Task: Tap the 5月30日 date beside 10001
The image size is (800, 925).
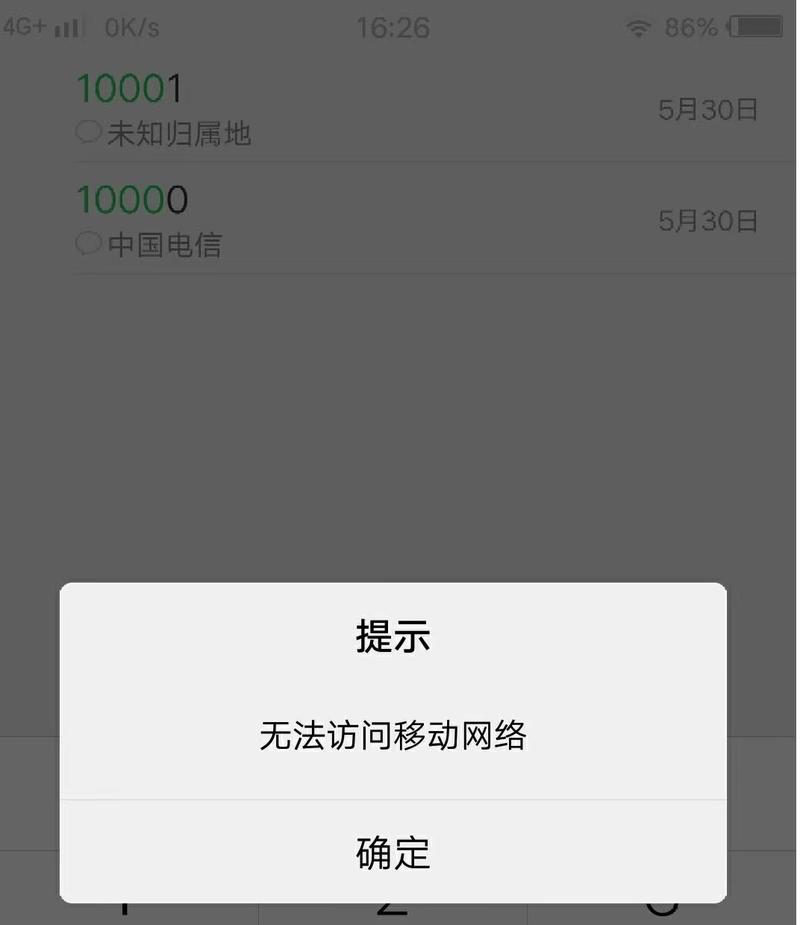Action: coord(708,110)
